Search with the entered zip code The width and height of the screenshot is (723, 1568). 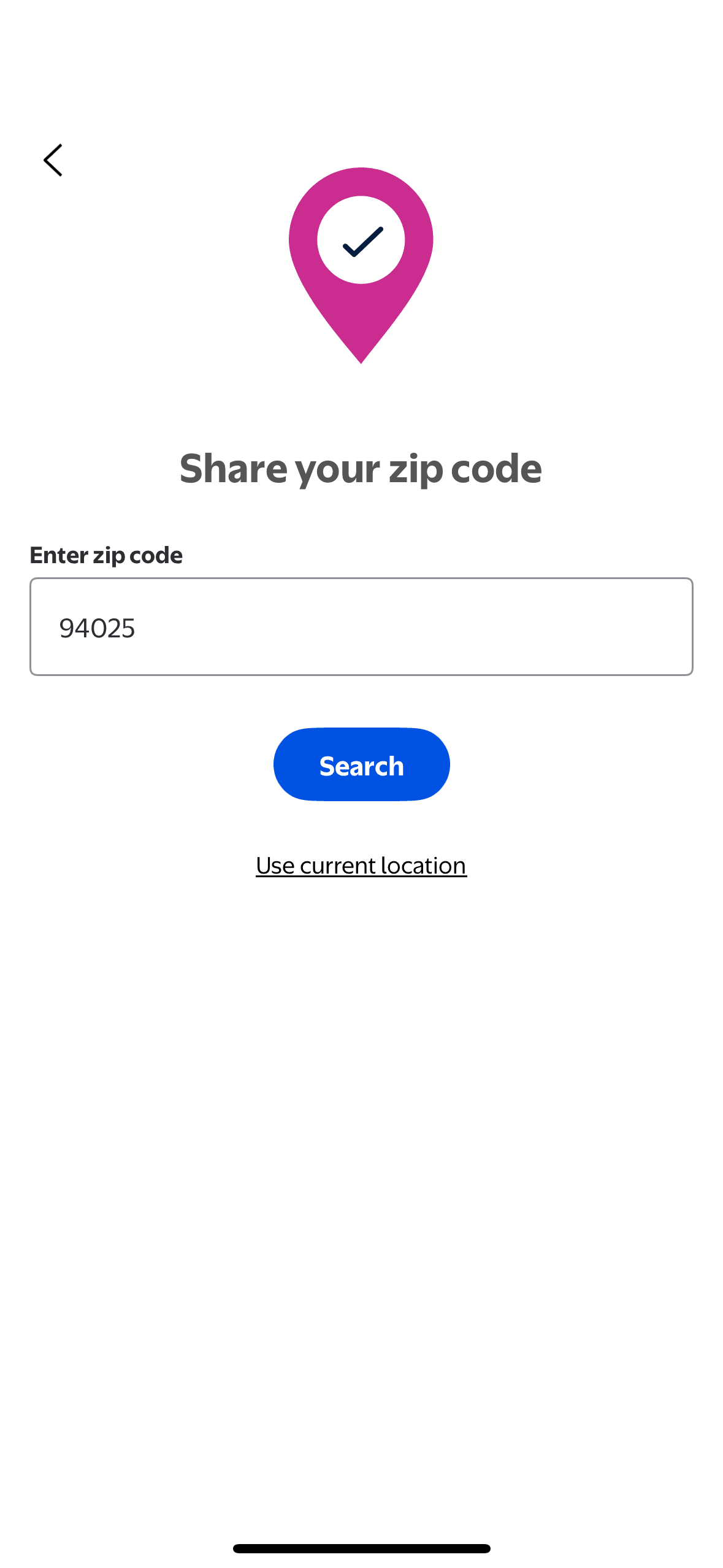[361, 764]
